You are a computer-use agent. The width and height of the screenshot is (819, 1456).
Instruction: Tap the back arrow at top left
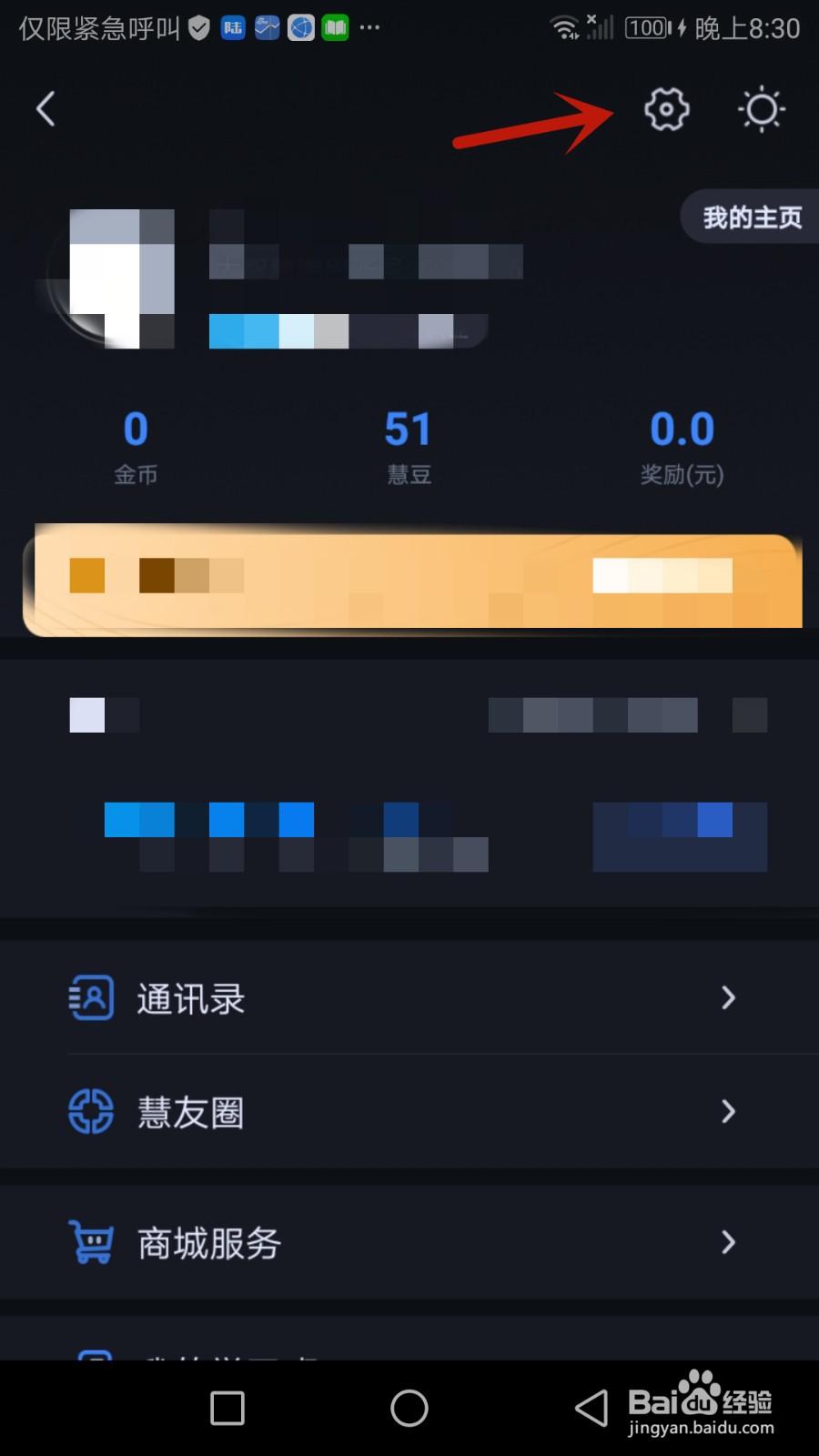(45, 108)
